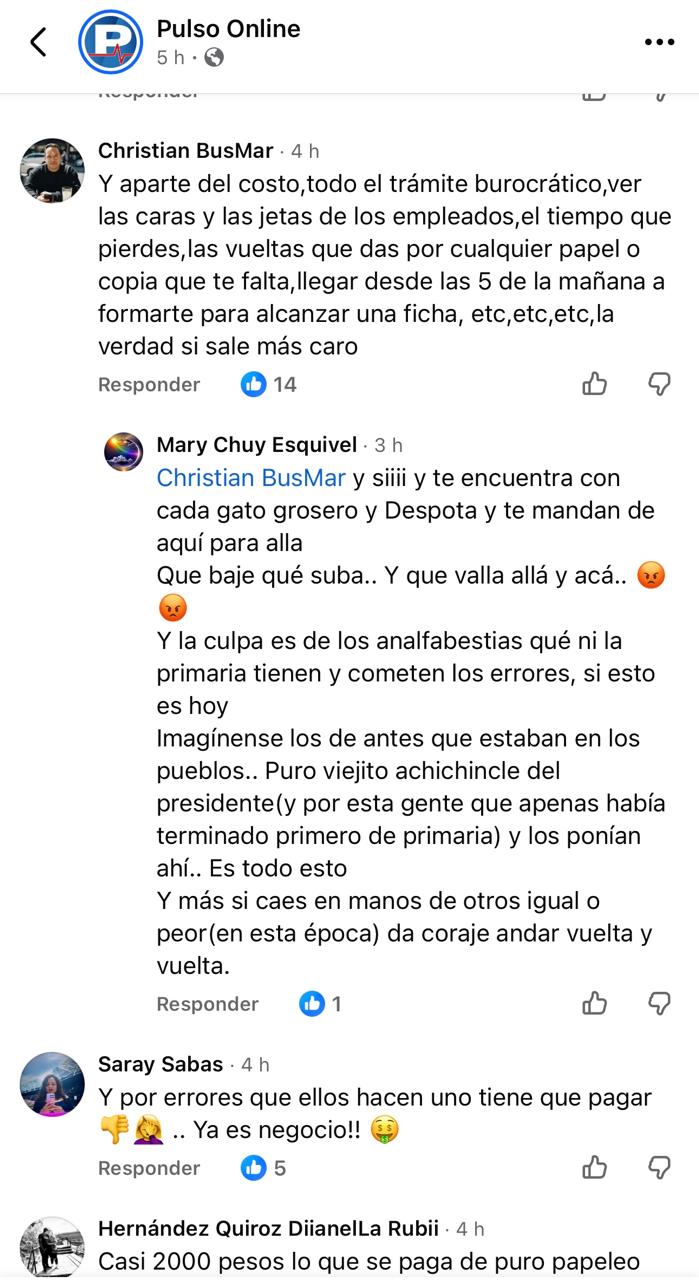Reply to Saray Sabas's comment
This screenshot has height=1280, width=699.
coord(149,1168)
